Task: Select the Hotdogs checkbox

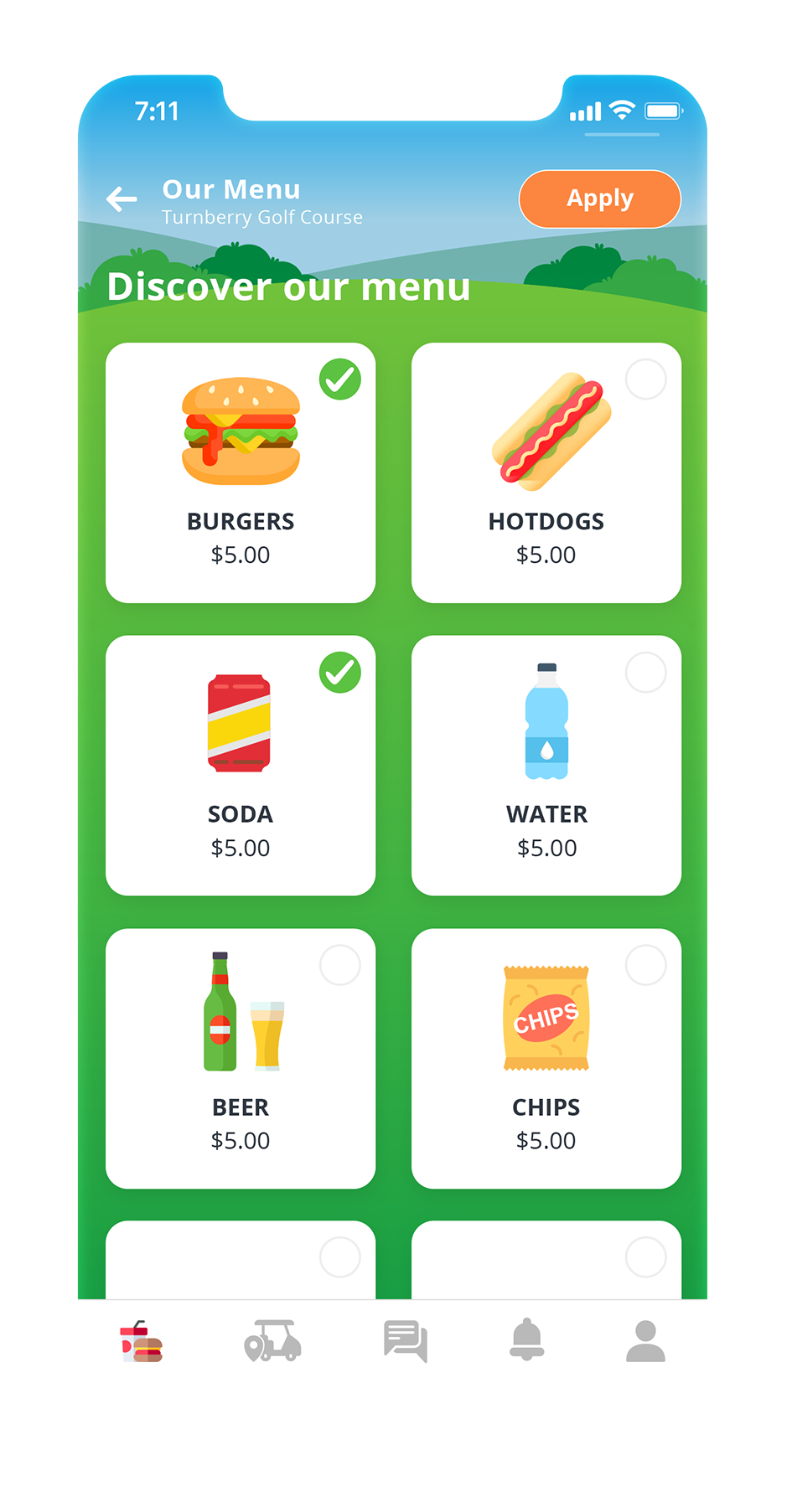Action: point(645,379)
